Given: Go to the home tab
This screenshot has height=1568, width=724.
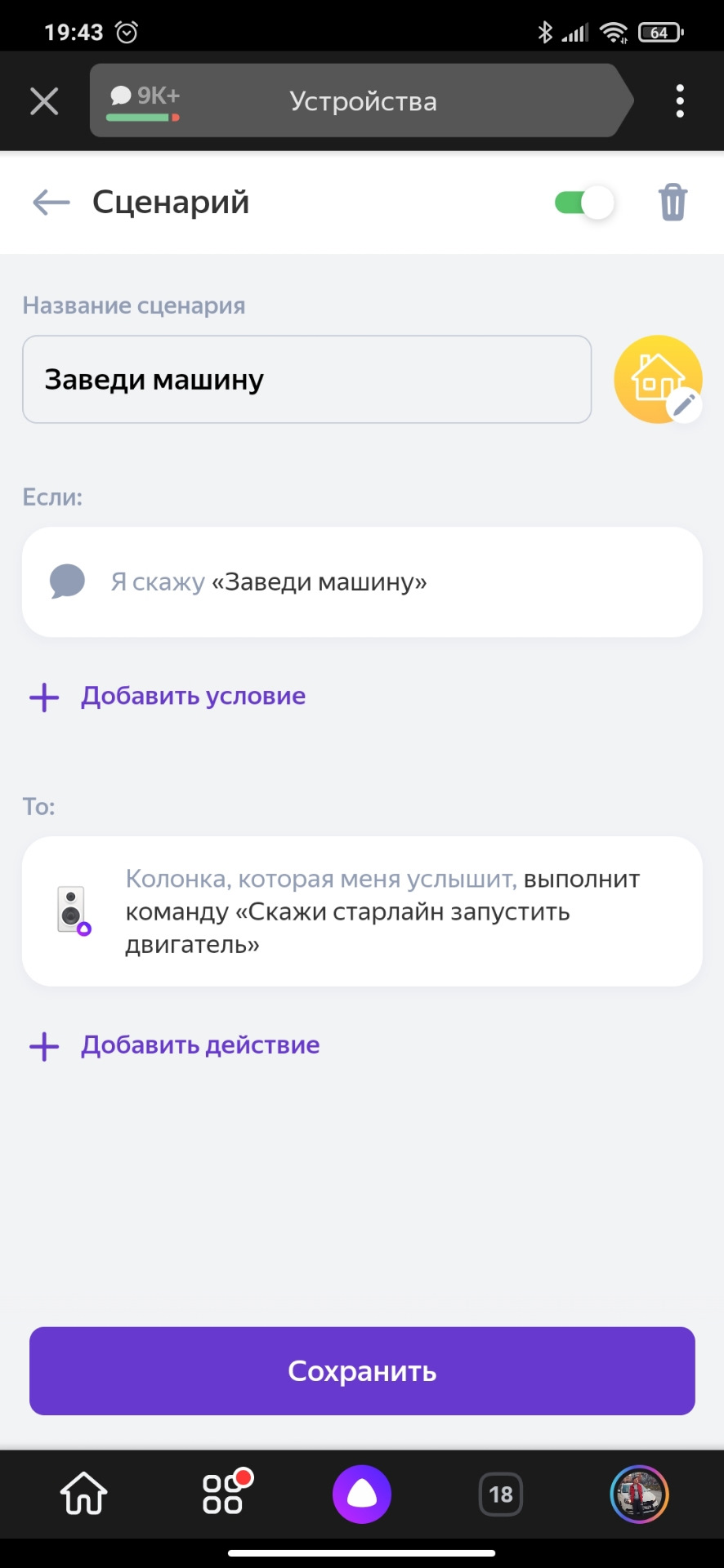Looking at the screenshot, I should [84, 1494].
